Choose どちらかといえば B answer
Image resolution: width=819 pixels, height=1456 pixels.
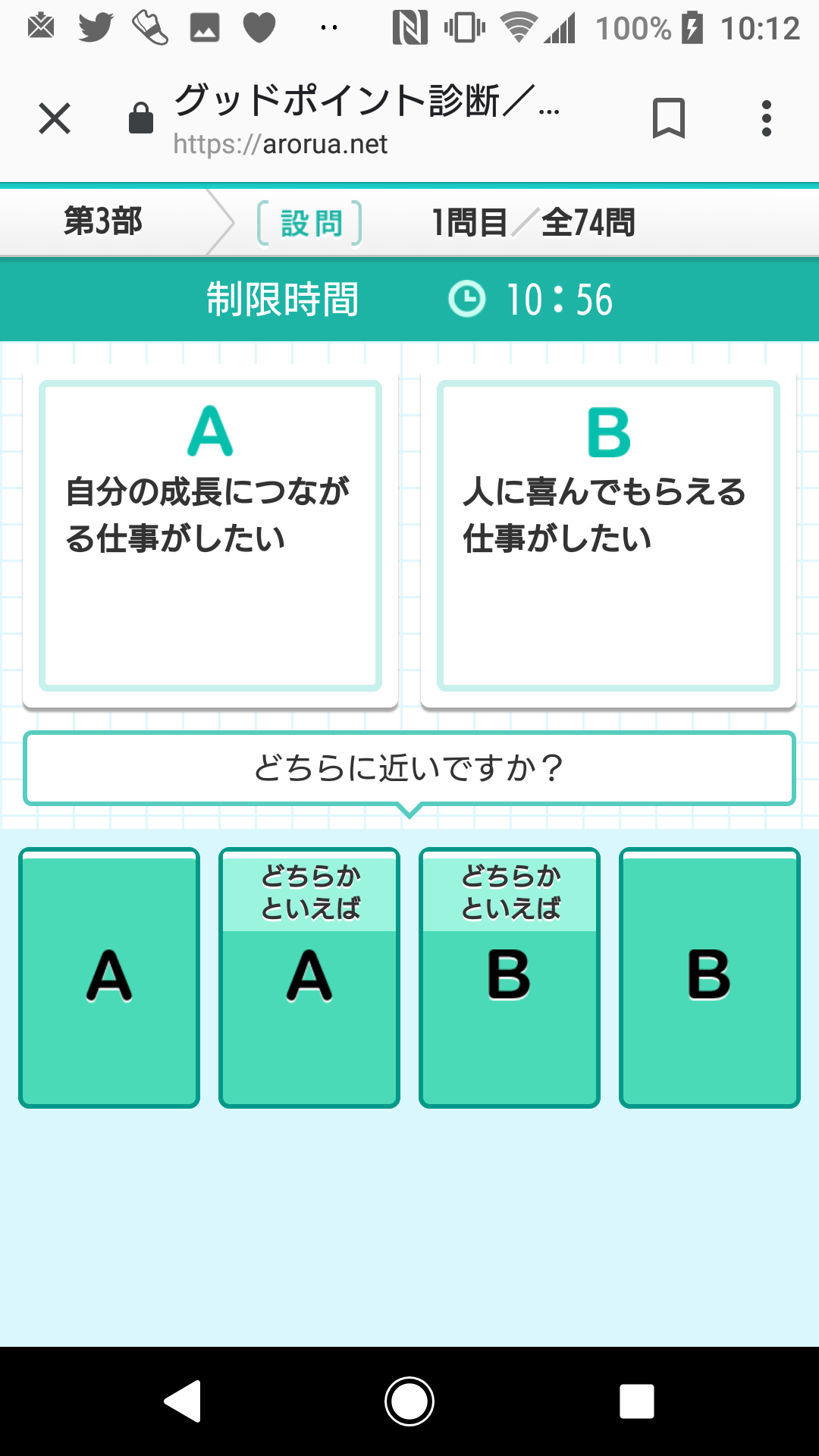[510, 977]
